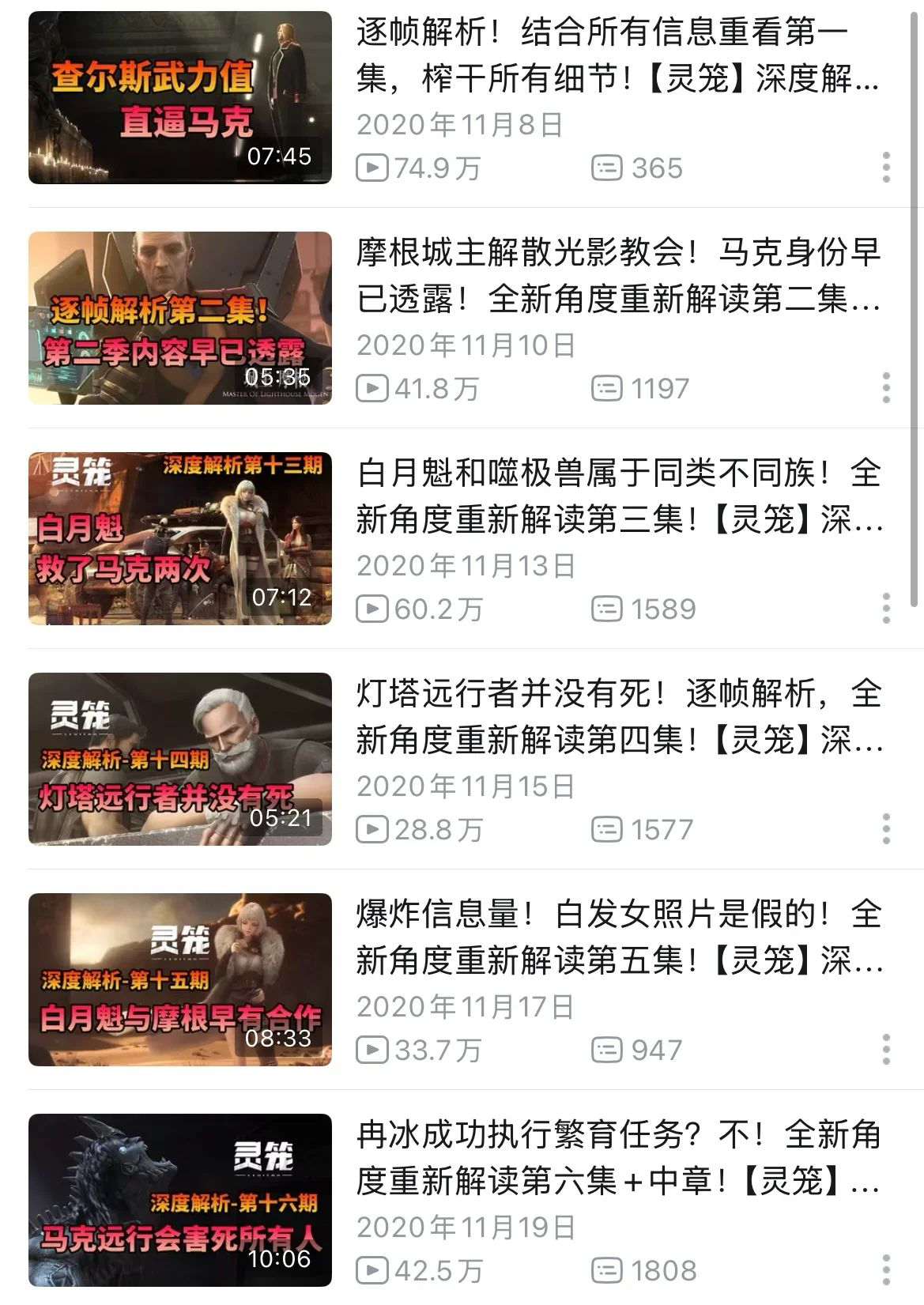Open the 07:45 查尔斯武力值 video thumbnail

point(180,97)
